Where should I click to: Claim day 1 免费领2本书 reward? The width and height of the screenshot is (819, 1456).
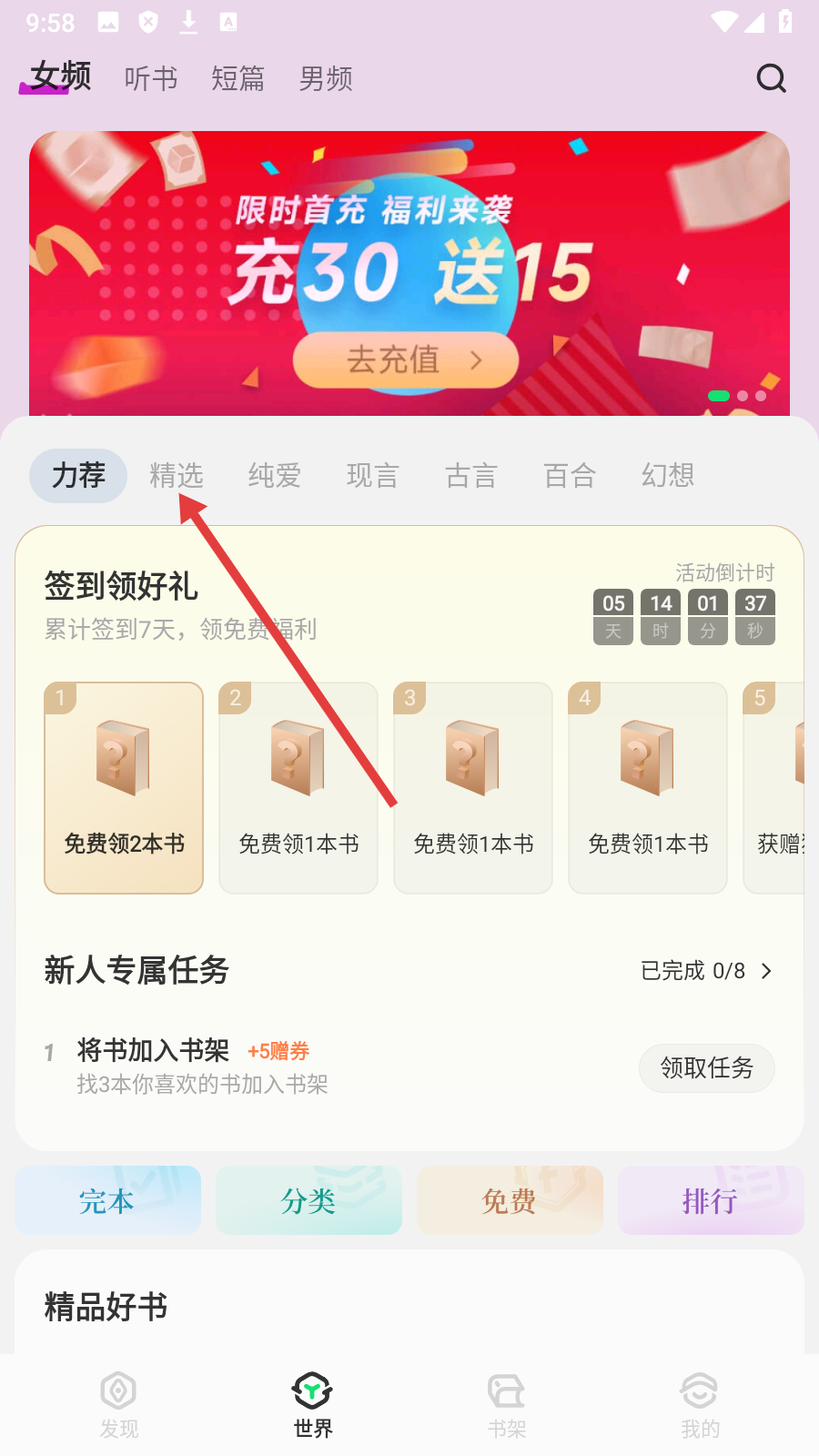coord(124,788)
